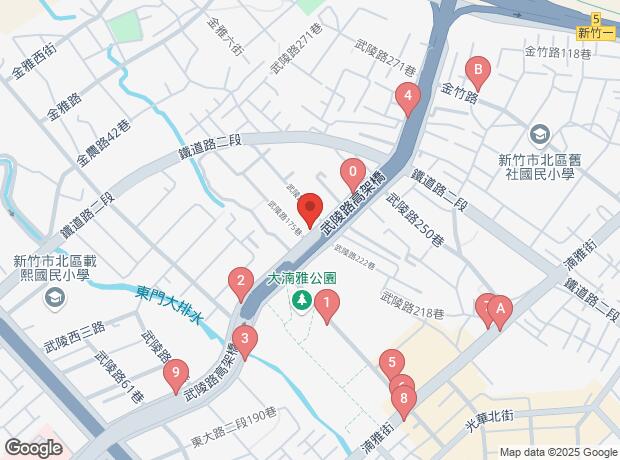Tap the unlabeled red center pin

click(310, 209)
